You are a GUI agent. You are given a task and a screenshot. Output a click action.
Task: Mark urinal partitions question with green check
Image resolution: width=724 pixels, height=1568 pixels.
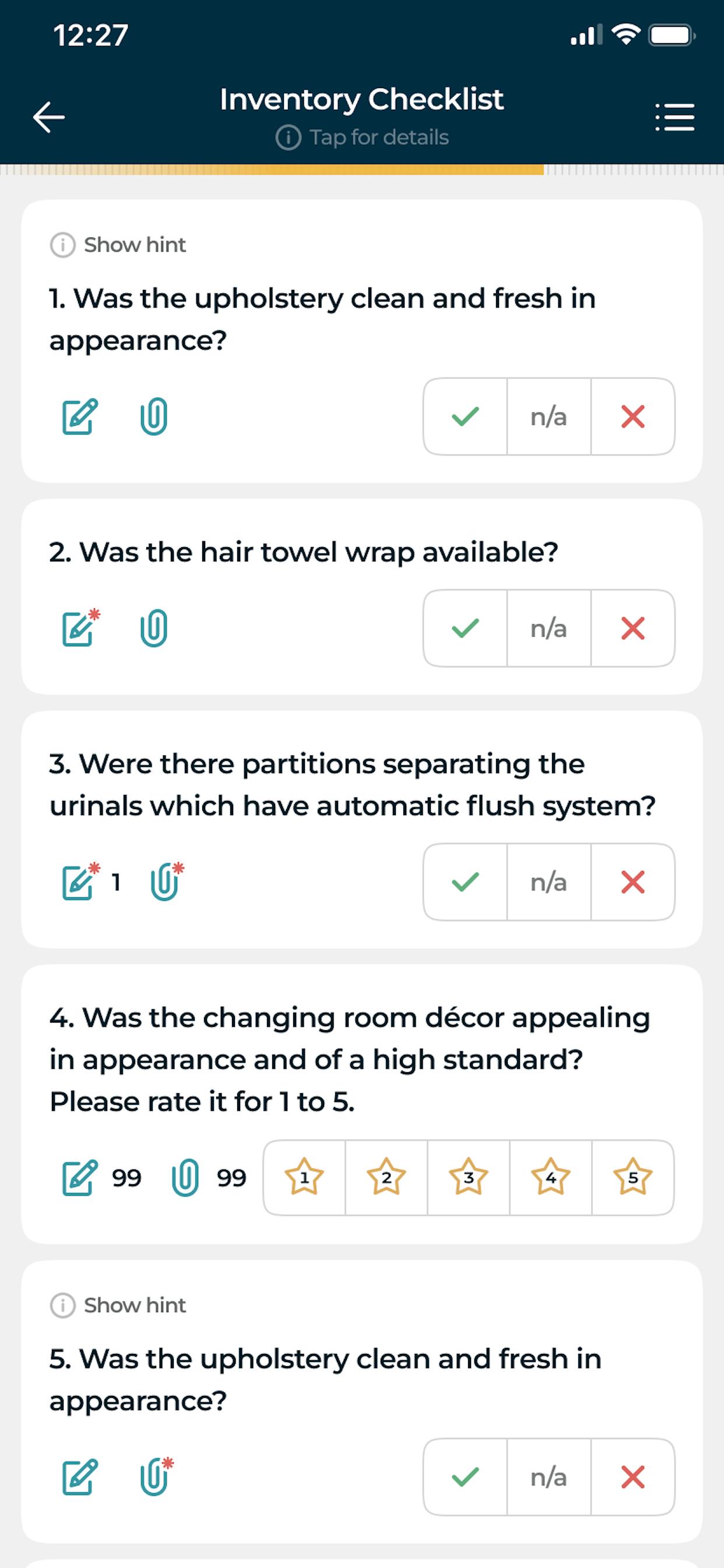click(x=465, y=881)
